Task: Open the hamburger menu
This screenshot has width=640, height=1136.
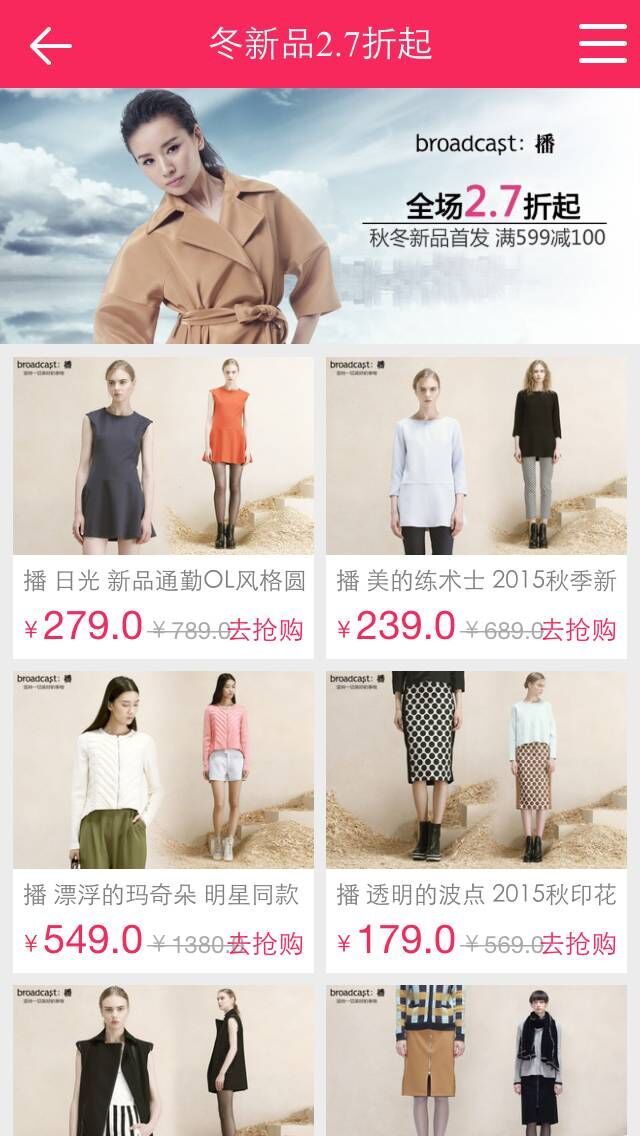Action: (x=602, y=44)
